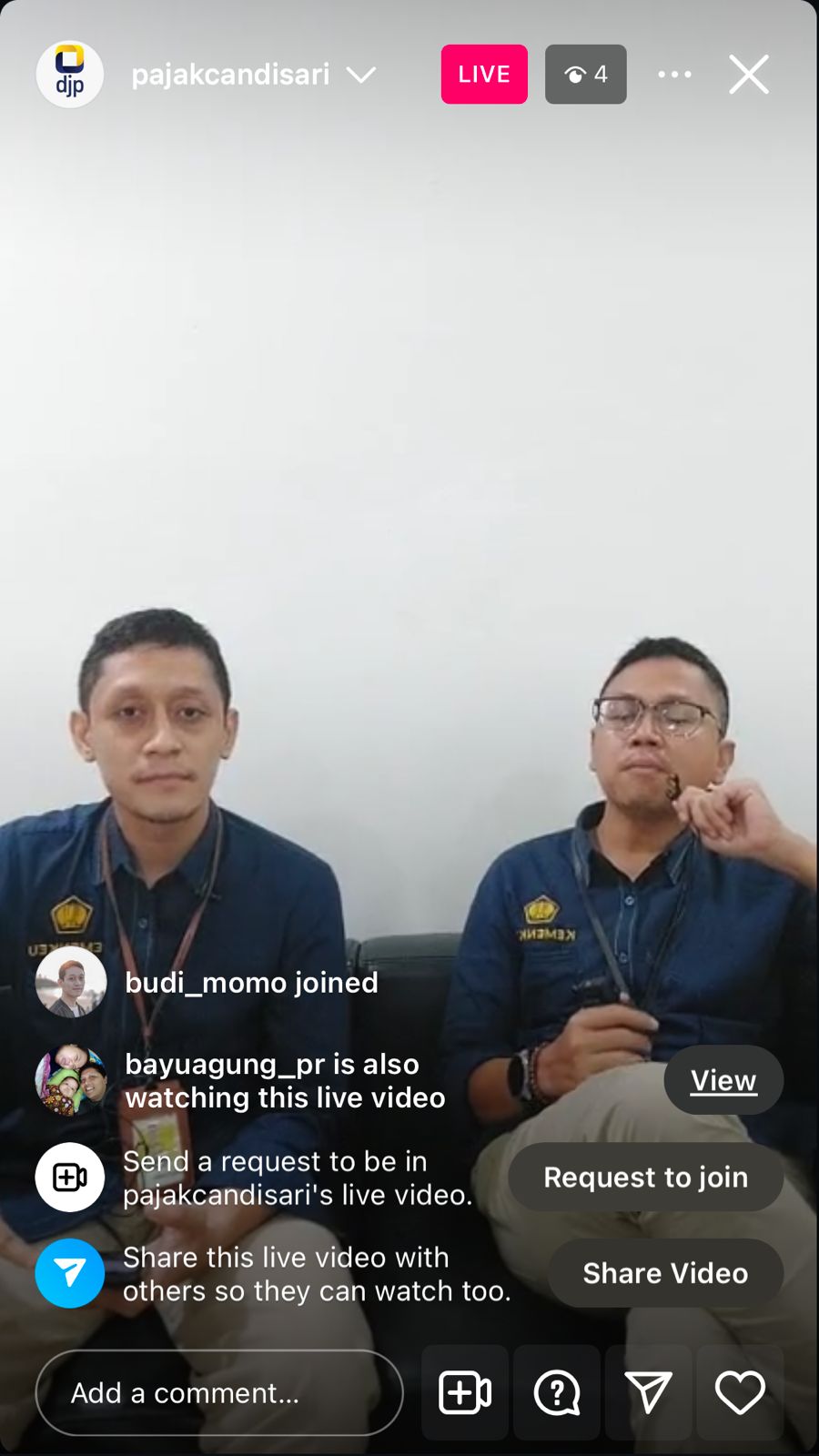Open pajakcandisari's profile picture
The height and width of the screenshot is (1456, 819).
tap(70, 75)
